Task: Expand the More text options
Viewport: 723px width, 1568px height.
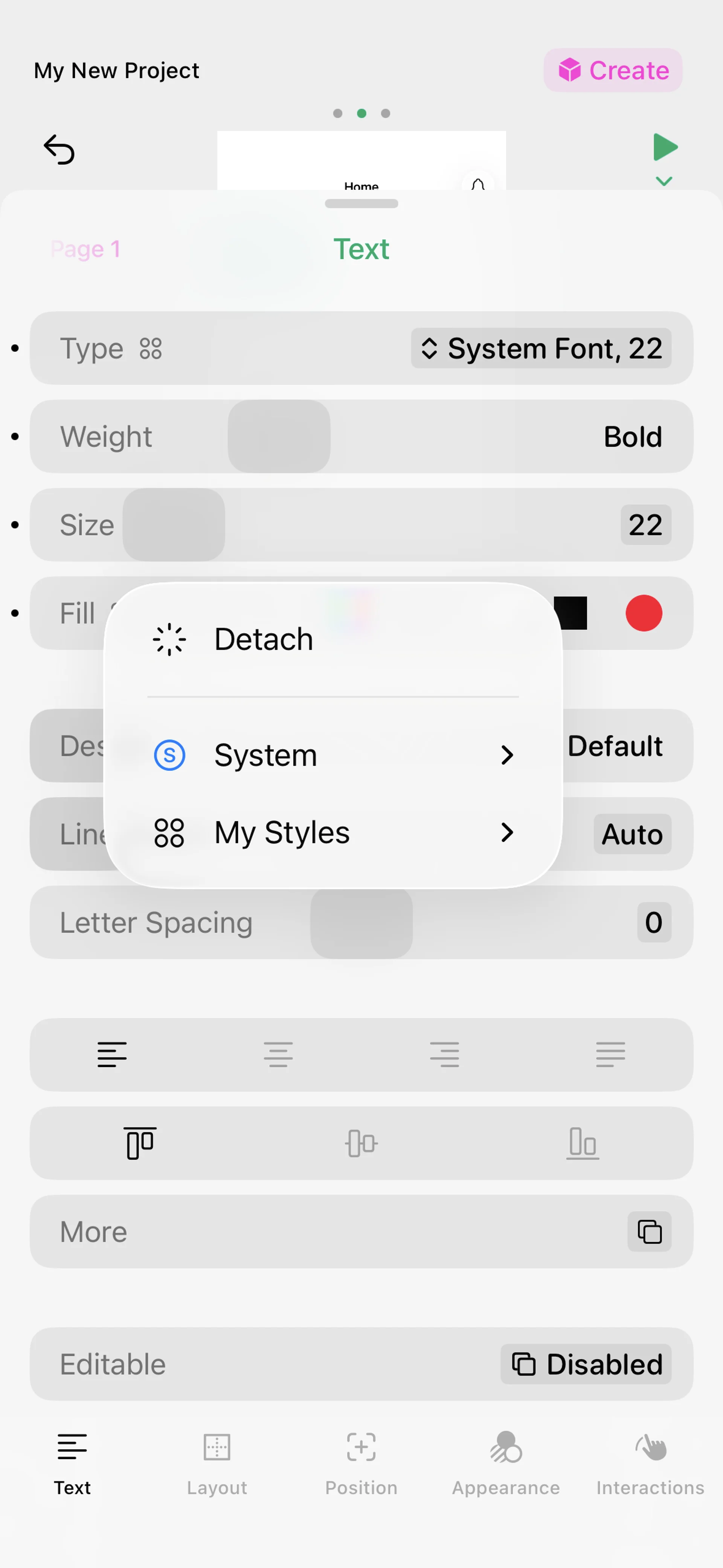Action: [x=649, y=1232]
